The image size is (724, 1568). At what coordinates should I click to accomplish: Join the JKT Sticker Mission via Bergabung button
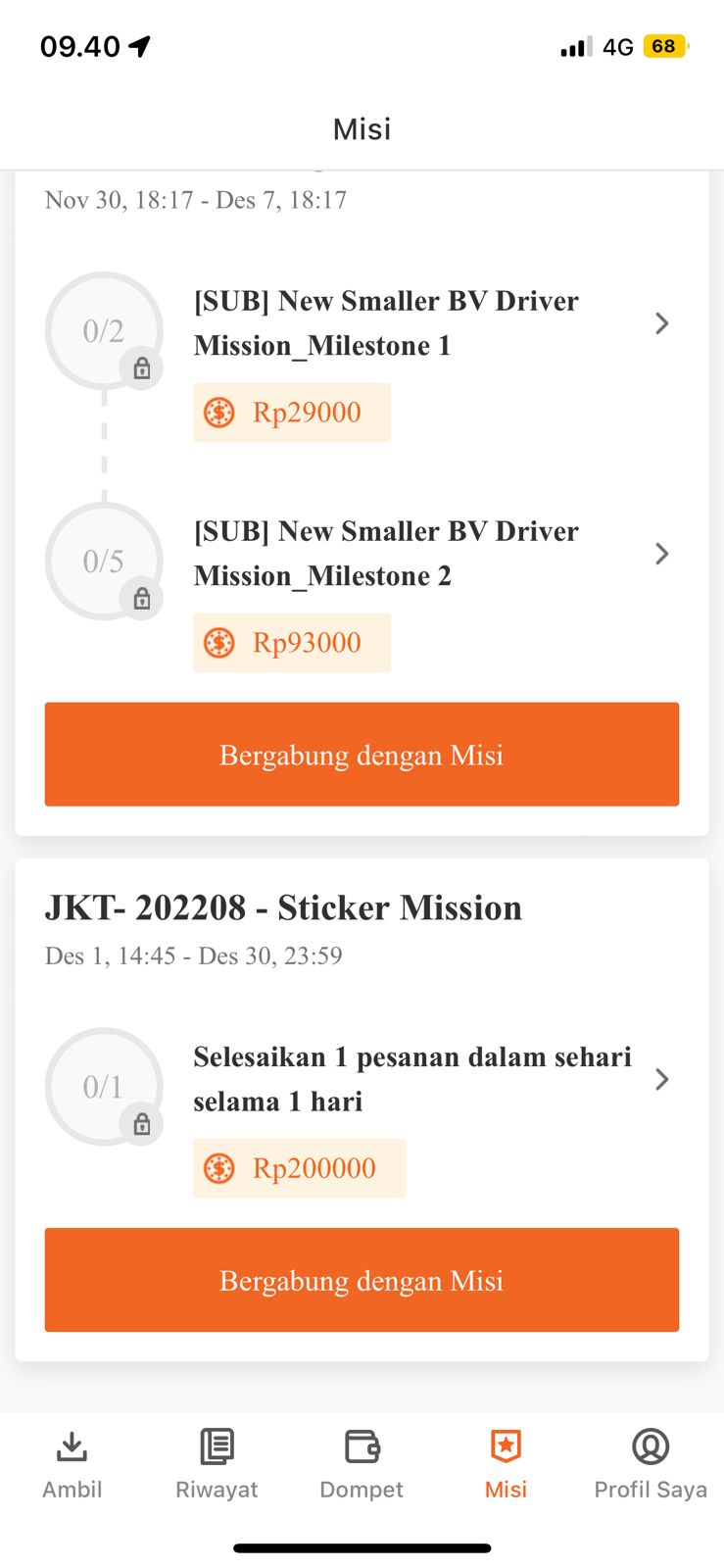pos(362,1280)
